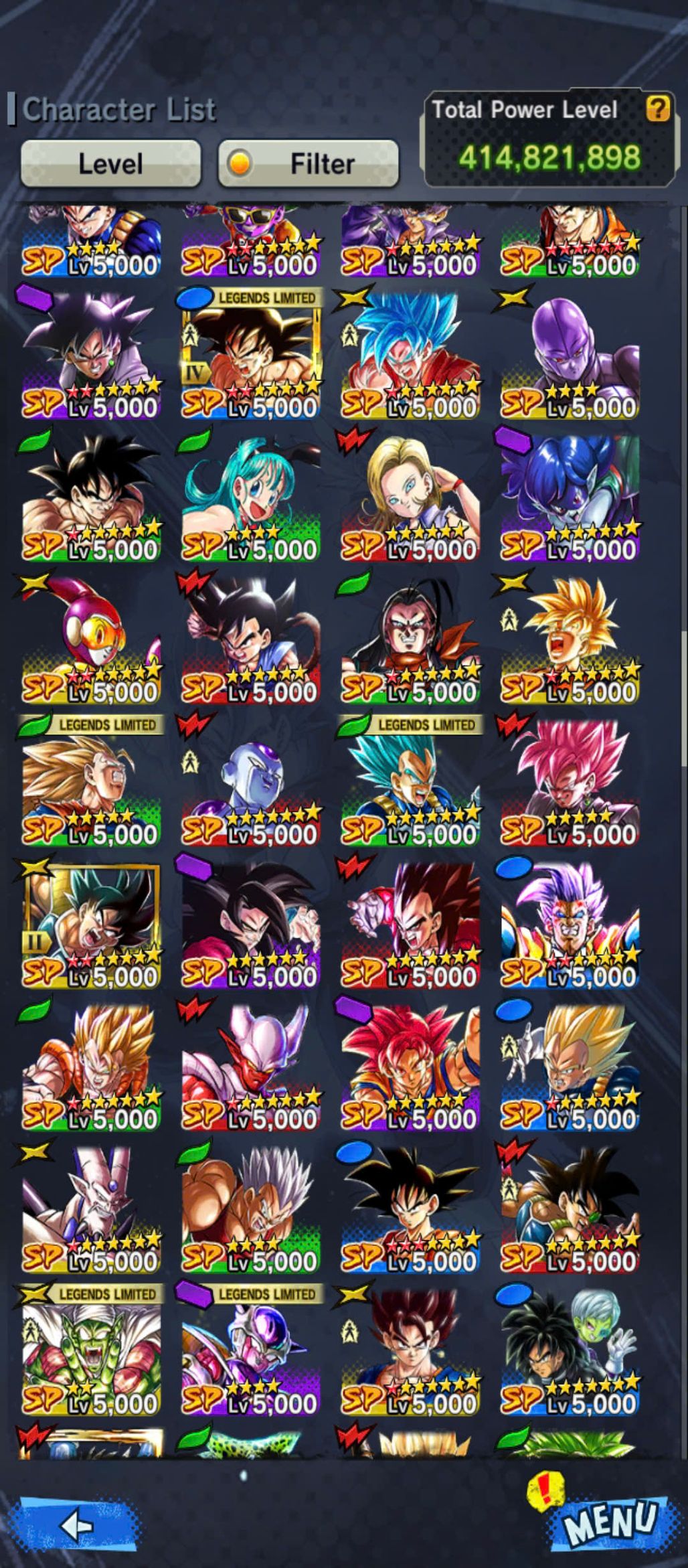Screen dimensions: 688x1568
Task: Open the Total Power Level help icon
Action: (657, 108)
